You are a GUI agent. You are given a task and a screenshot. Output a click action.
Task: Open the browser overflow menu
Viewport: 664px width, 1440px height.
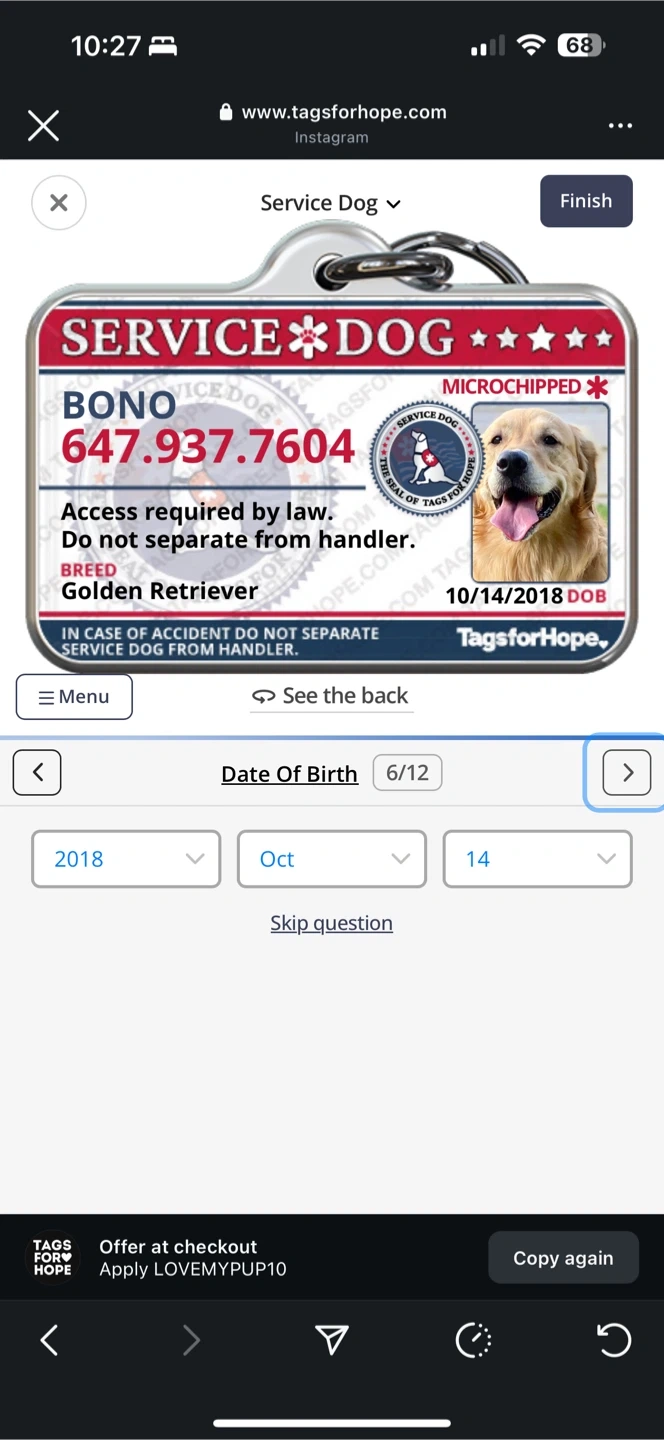(620, 126)
